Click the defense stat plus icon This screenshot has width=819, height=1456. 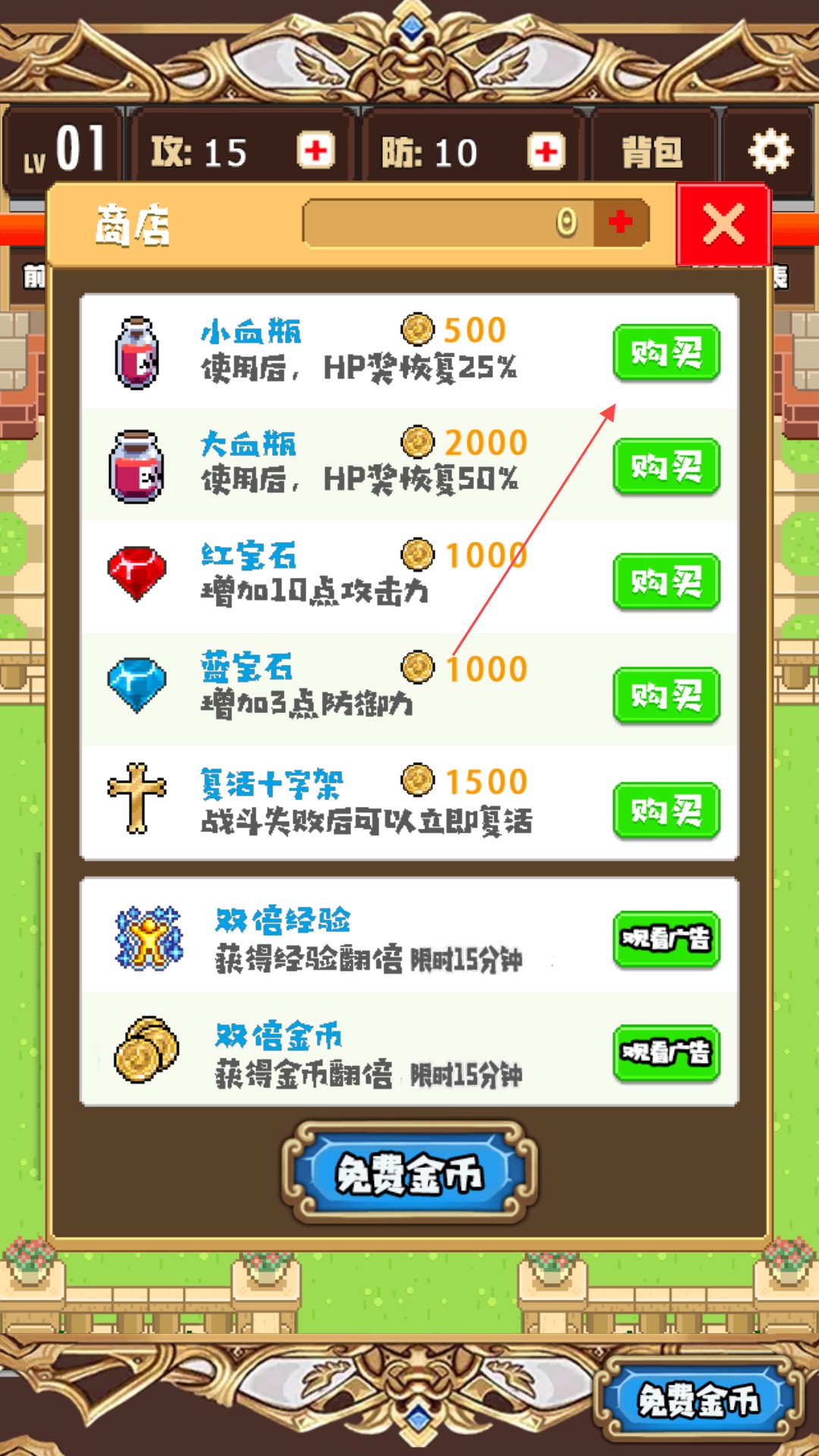pyautogui.click(x=544, y=150)
